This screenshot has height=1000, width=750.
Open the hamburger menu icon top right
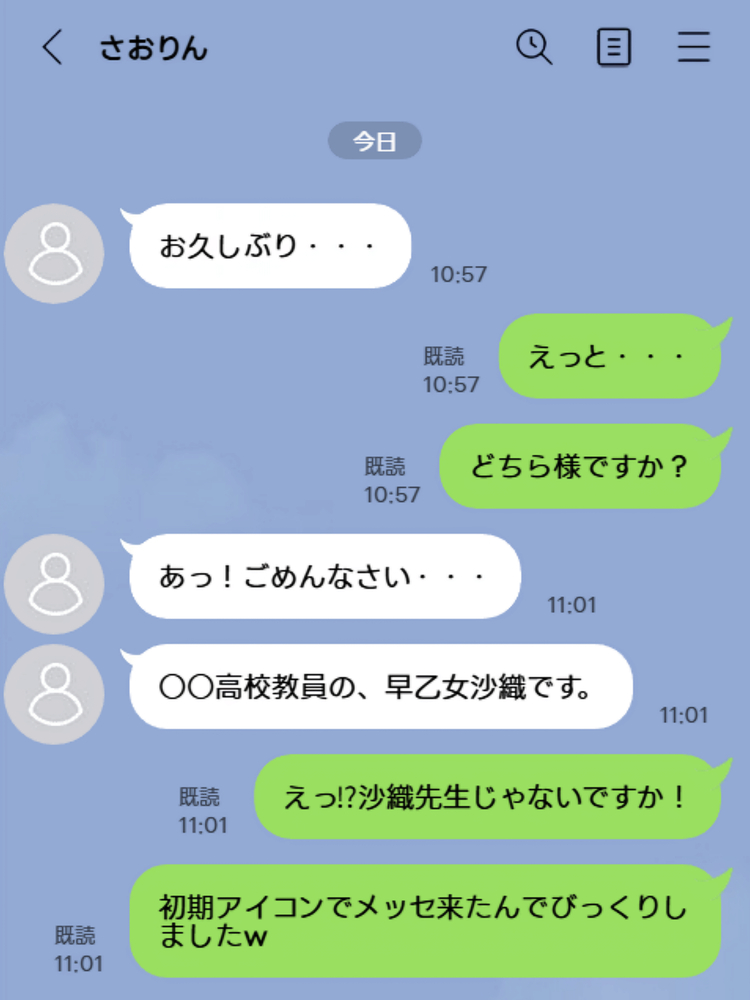[x=694, y=48]
